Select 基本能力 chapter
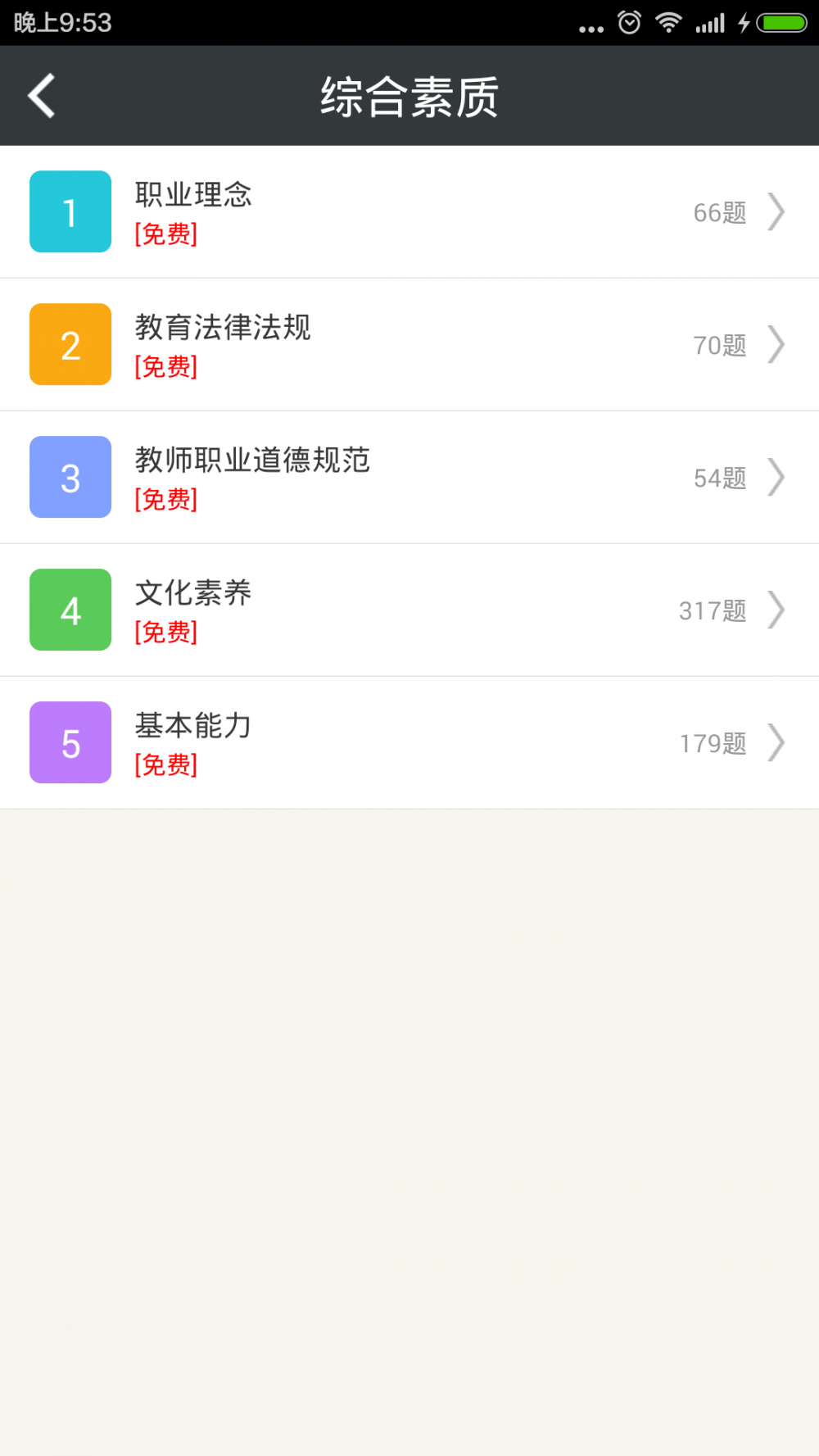Screen dimensions: 819x1456 [x=408, y=743]
